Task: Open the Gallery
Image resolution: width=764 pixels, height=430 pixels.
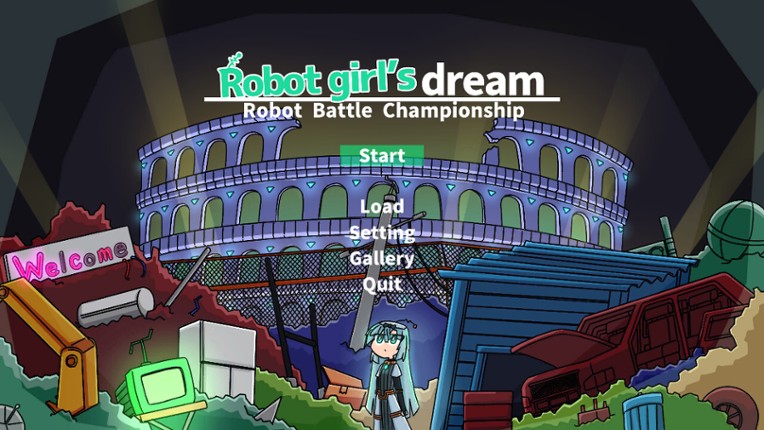Action: (x=381, y=258)
